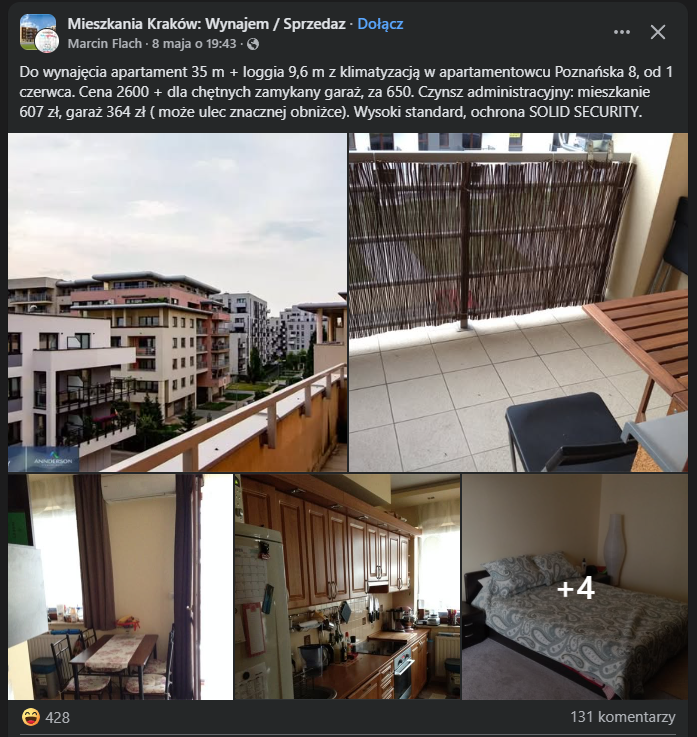Open the +4 bedroom photo for more

(575, 587)
